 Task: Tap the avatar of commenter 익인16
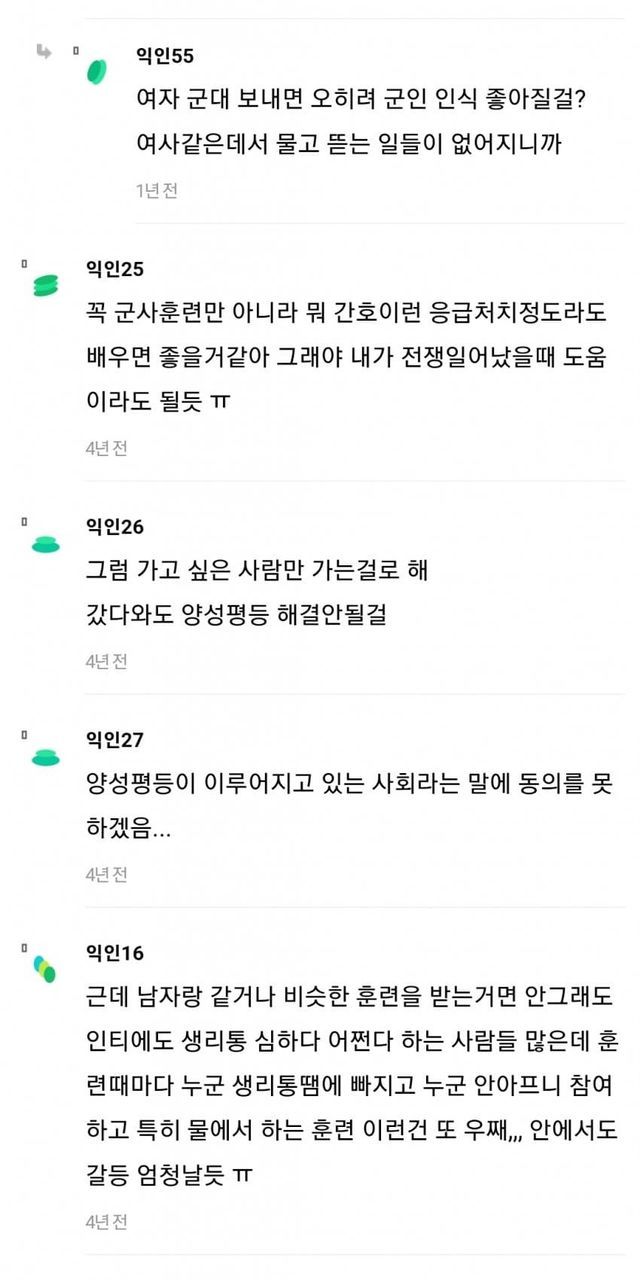pyautogui.click(x=45, y=968)
